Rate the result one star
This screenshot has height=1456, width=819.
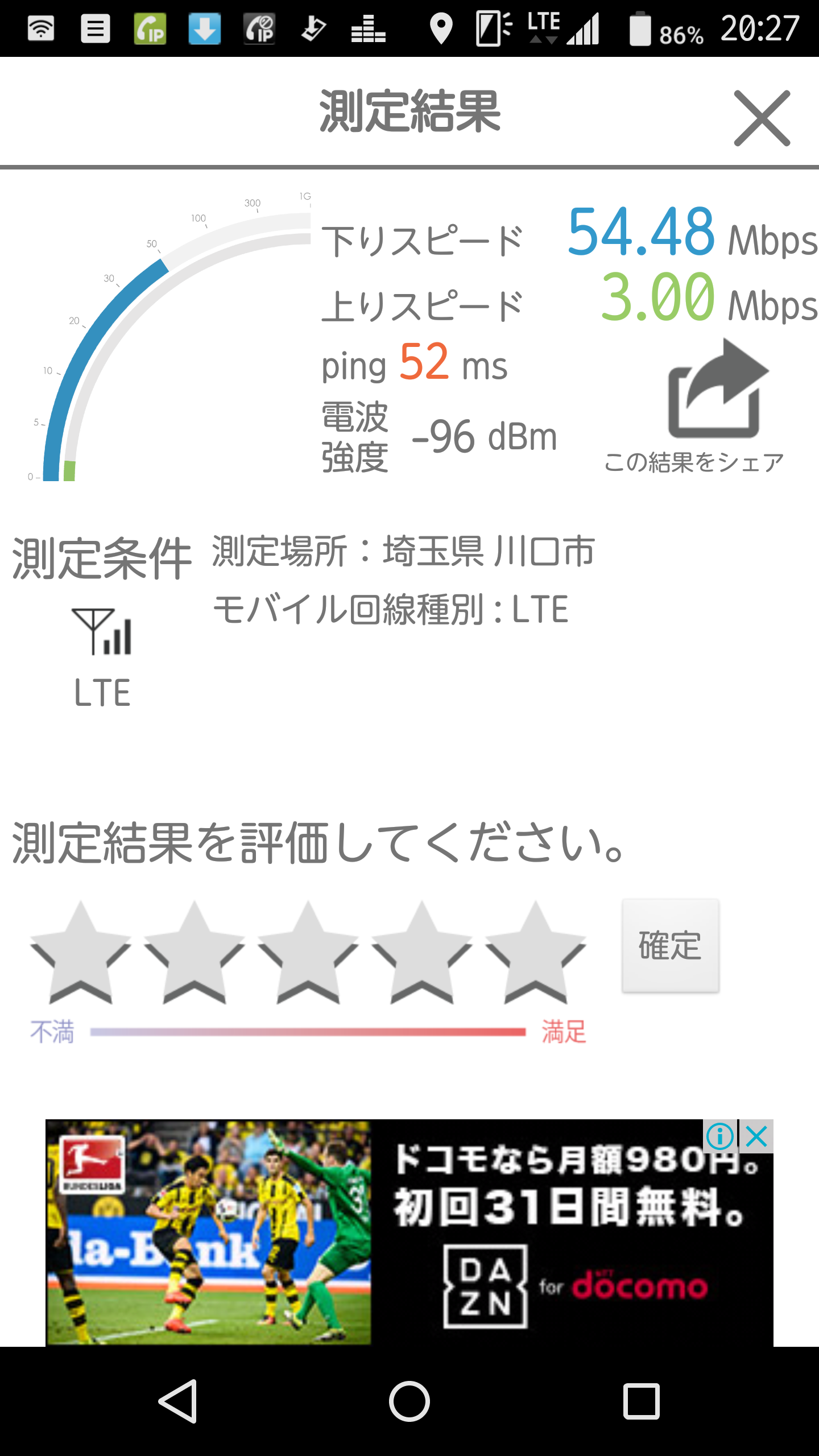80,954
